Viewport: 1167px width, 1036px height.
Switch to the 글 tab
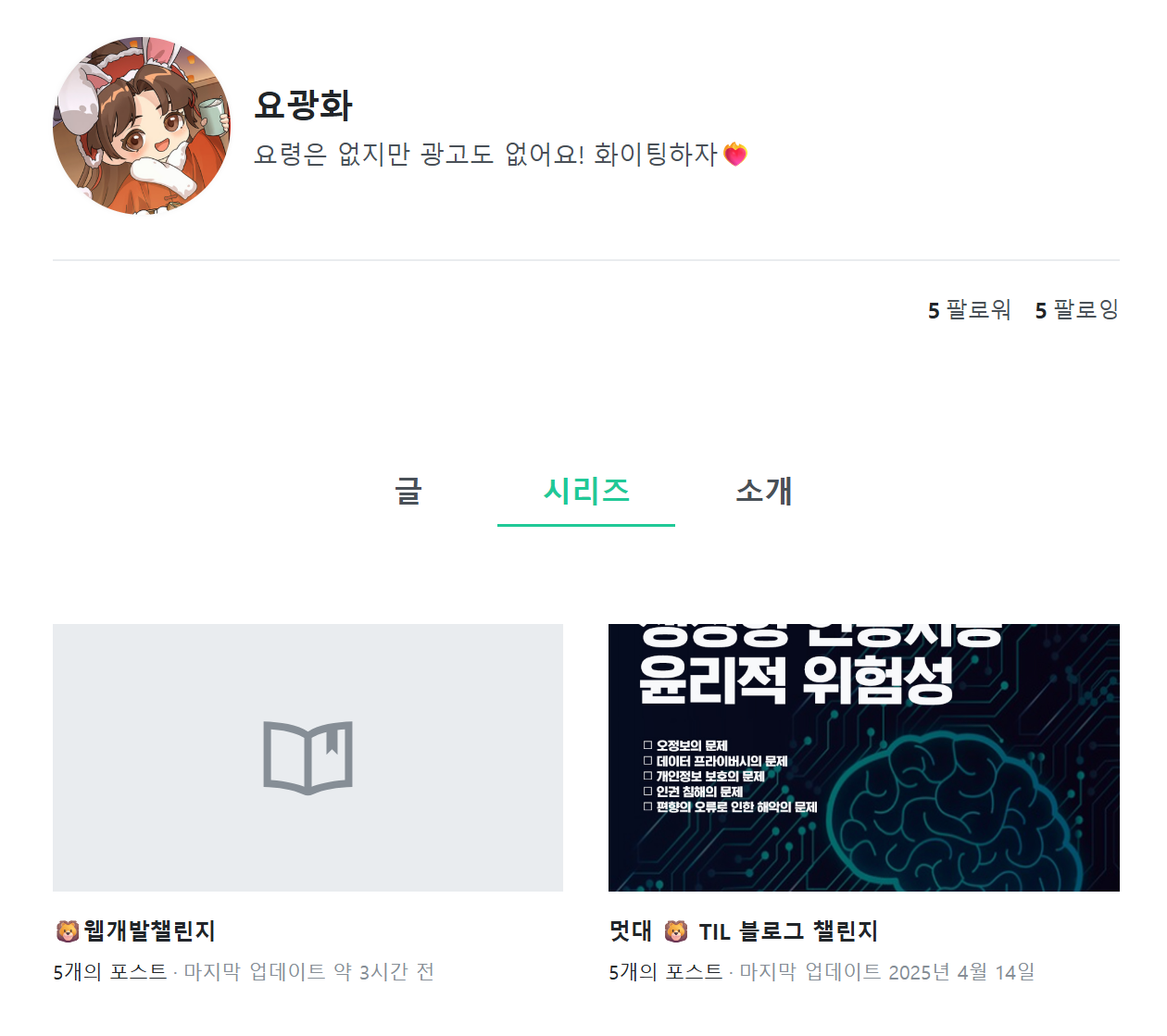coord(408,491)
